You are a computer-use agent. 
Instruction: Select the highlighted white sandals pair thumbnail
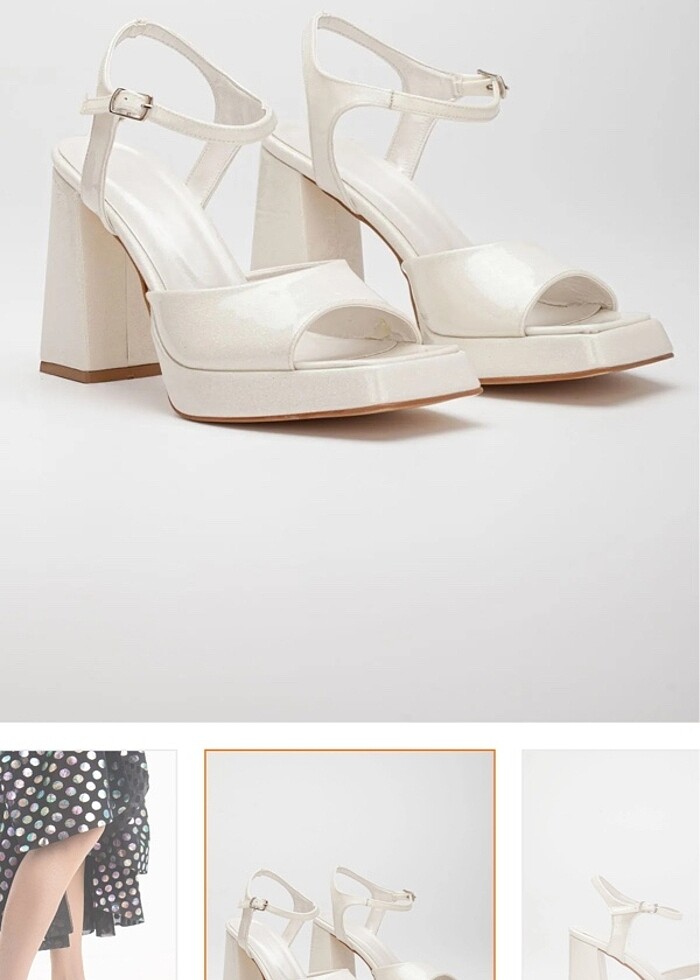(350, 865)
